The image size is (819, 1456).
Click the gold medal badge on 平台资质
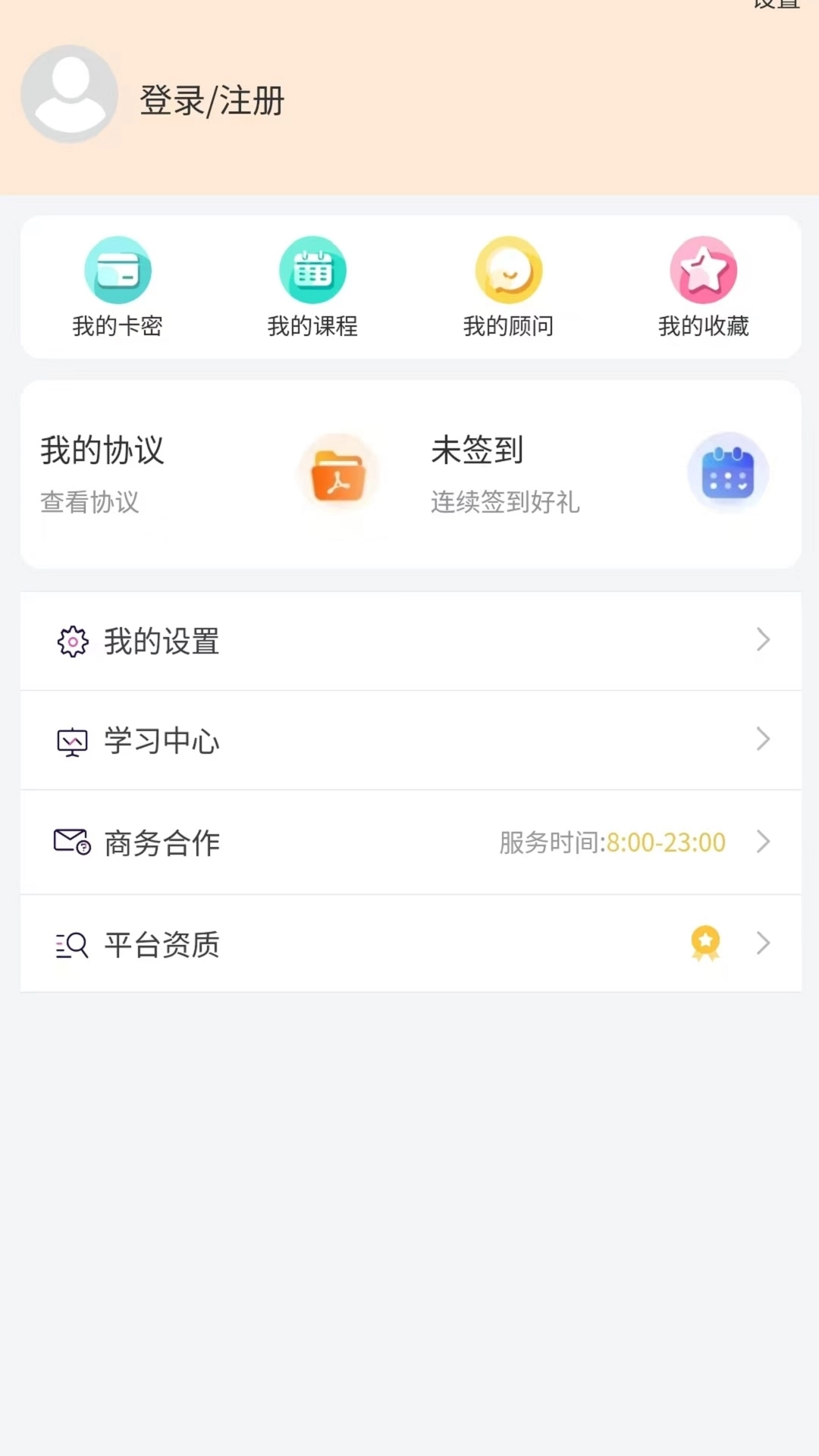click(705, 943)
